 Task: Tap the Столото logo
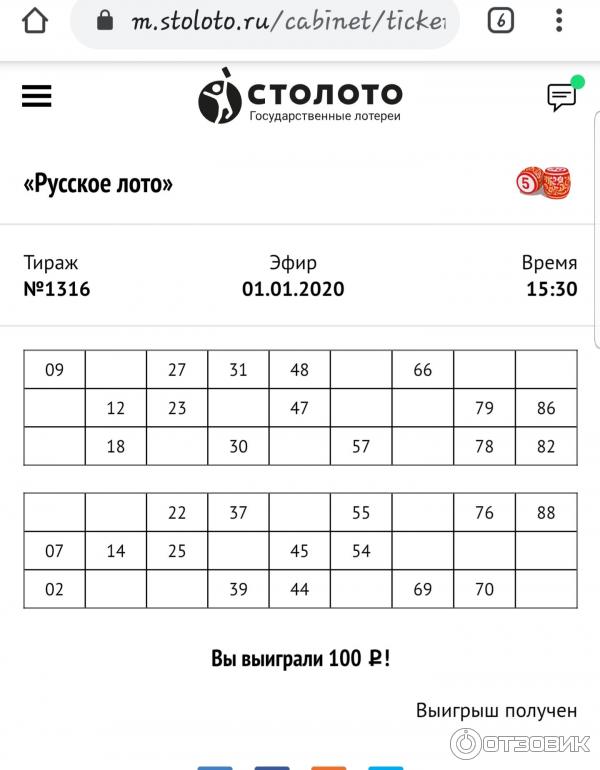(300, 96)
